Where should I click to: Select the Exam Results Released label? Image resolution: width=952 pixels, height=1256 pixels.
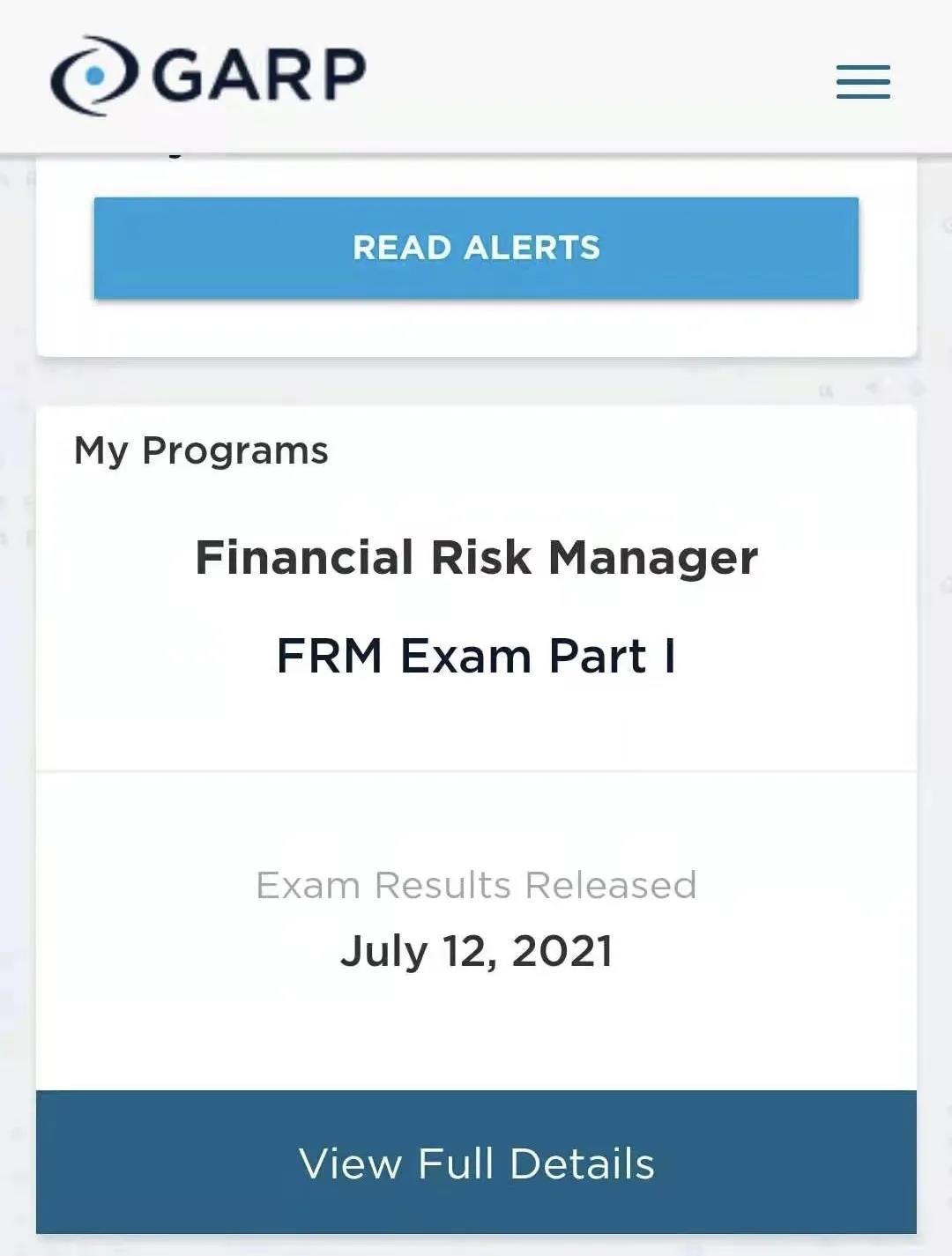point(475,885)
